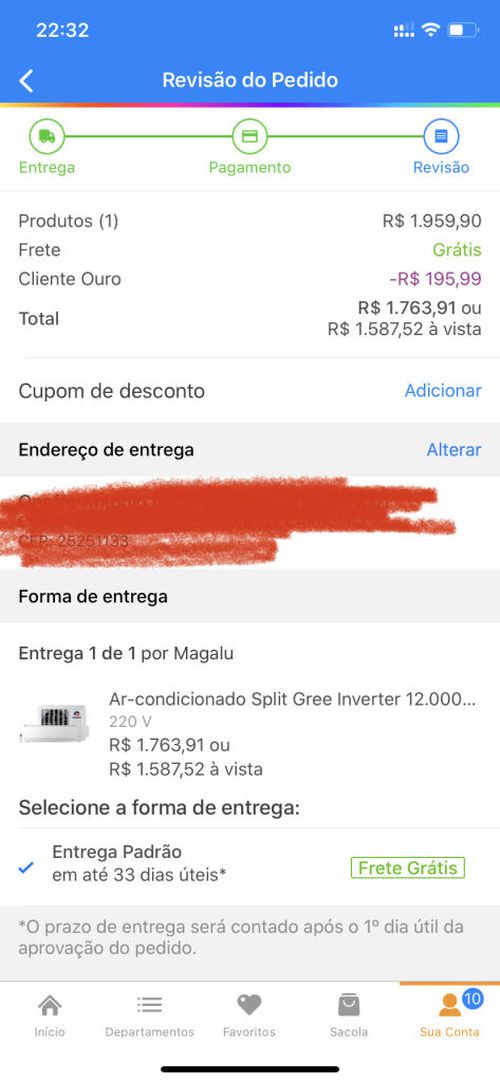Screen dimensions: 500x1082
Task: Tap Adicionar for the discount coupon
Action: [443, 391]
